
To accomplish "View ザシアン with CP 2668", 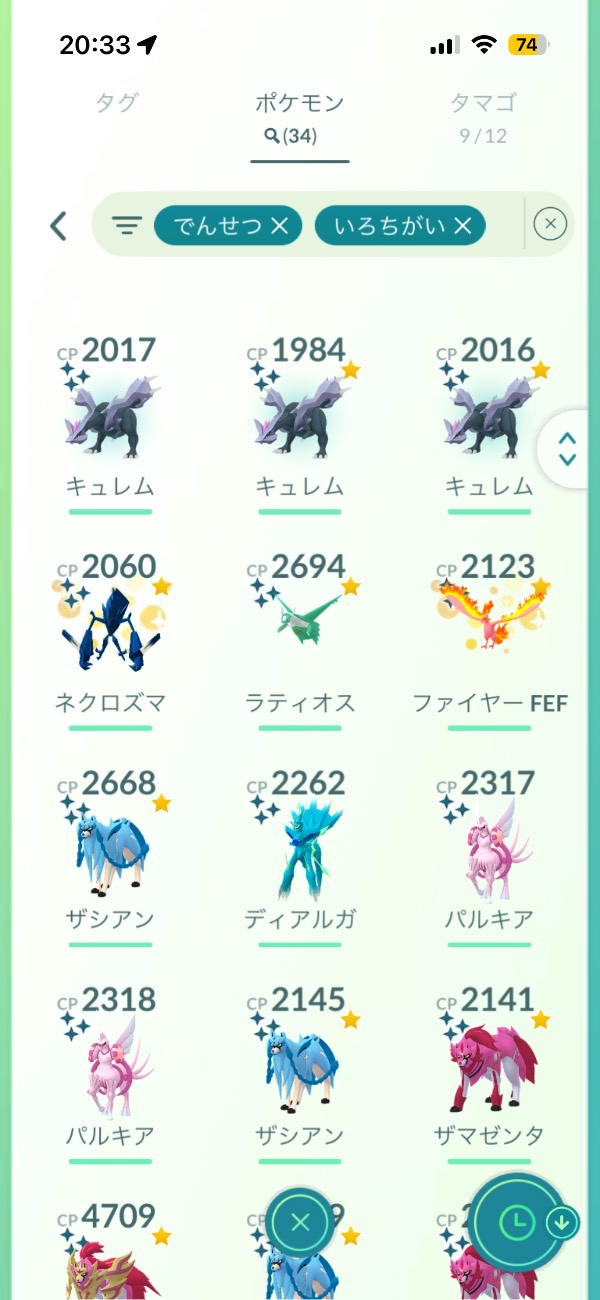I will [x=110, y=852].
